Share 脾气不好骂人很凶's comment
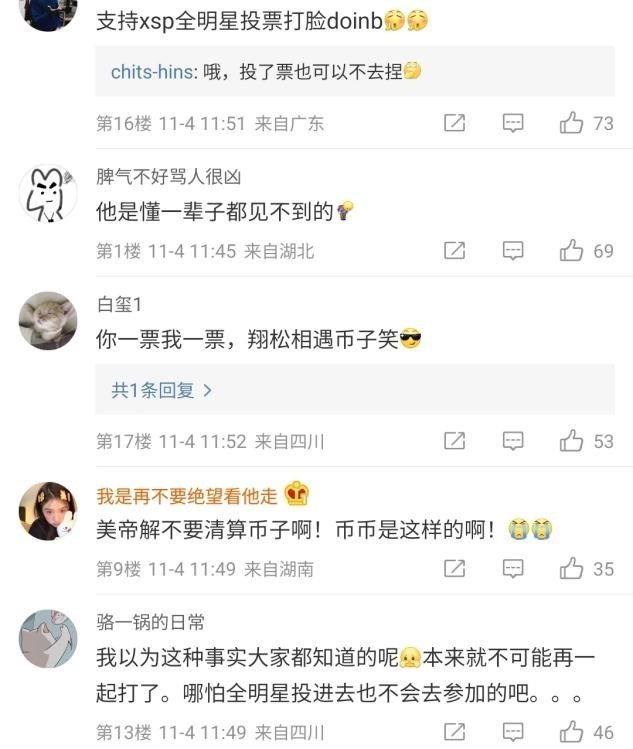Viewport: 633px width, 749px height. pos(455,250)
